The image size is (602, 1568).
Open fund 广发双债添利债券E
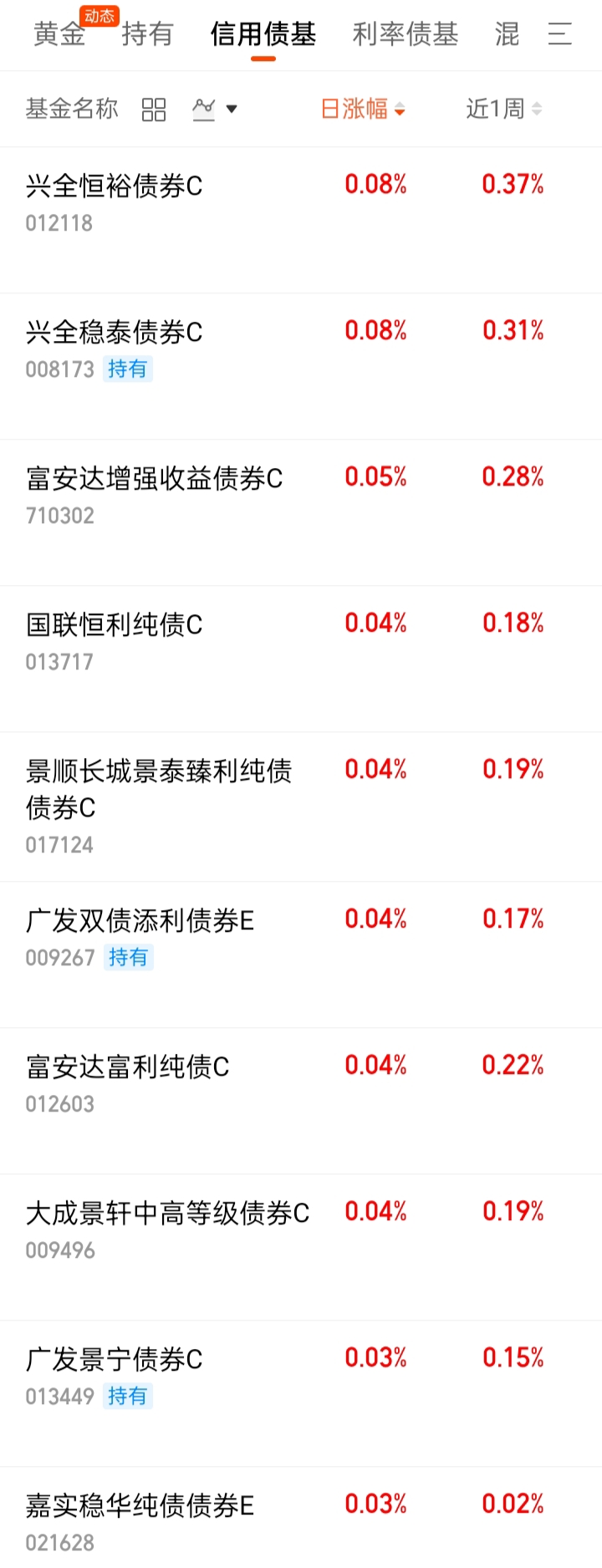140,921
